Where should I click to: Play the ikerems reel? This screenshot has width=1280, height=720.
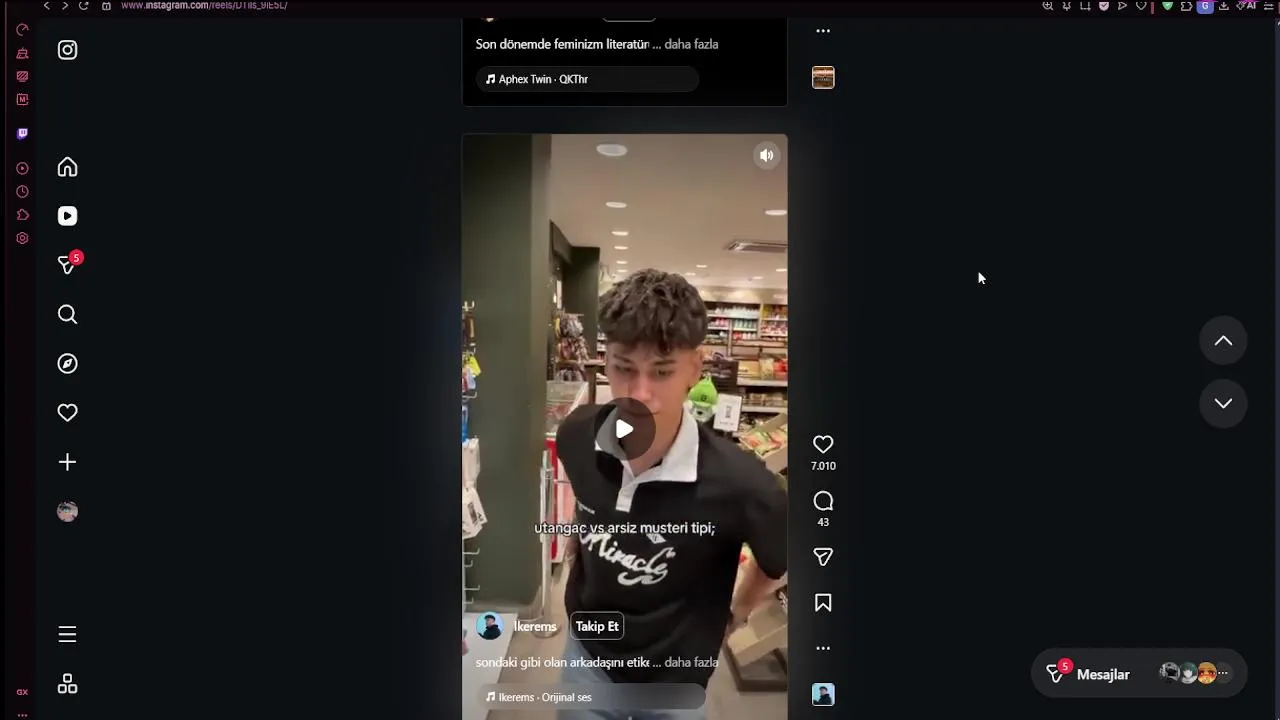point(624,429)
